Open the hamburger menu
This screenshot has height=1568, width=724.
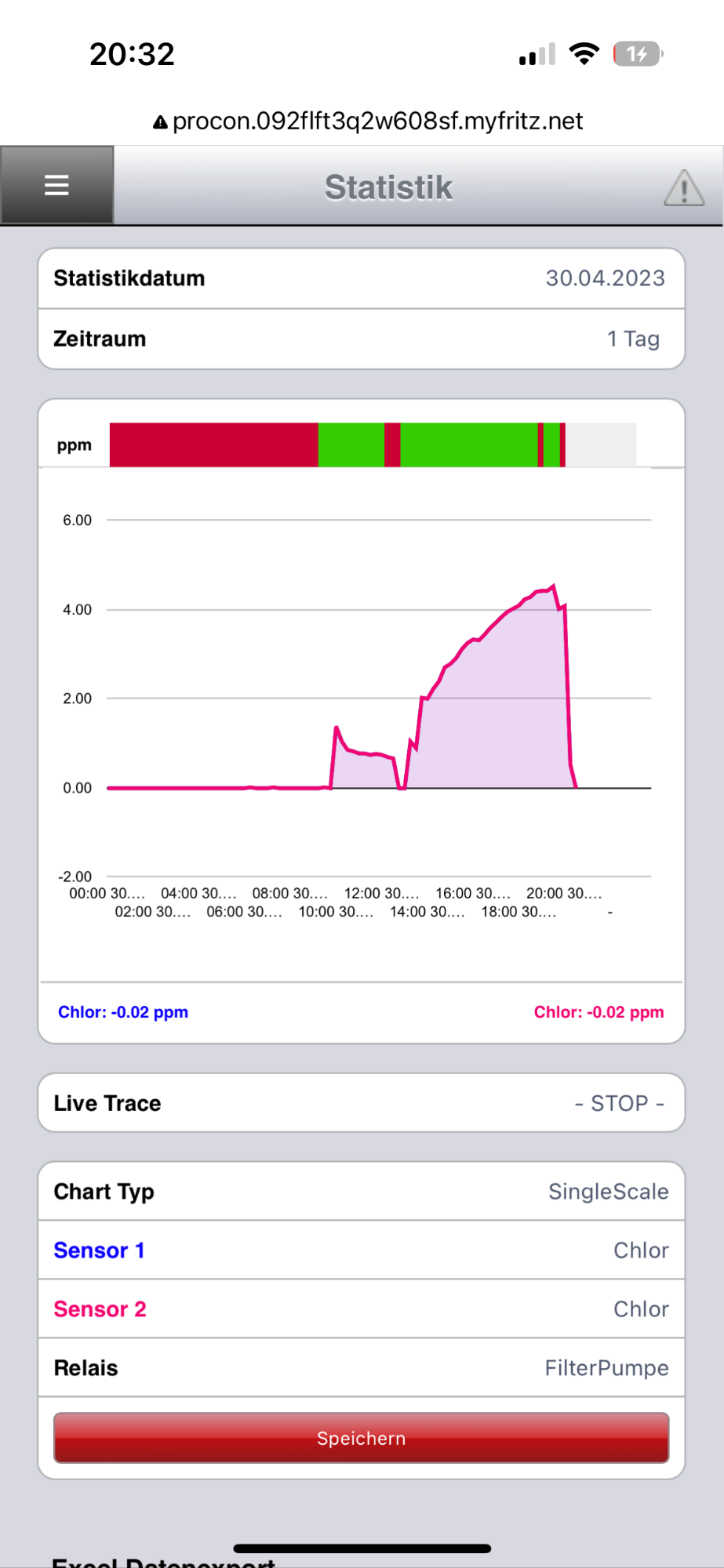56,185
